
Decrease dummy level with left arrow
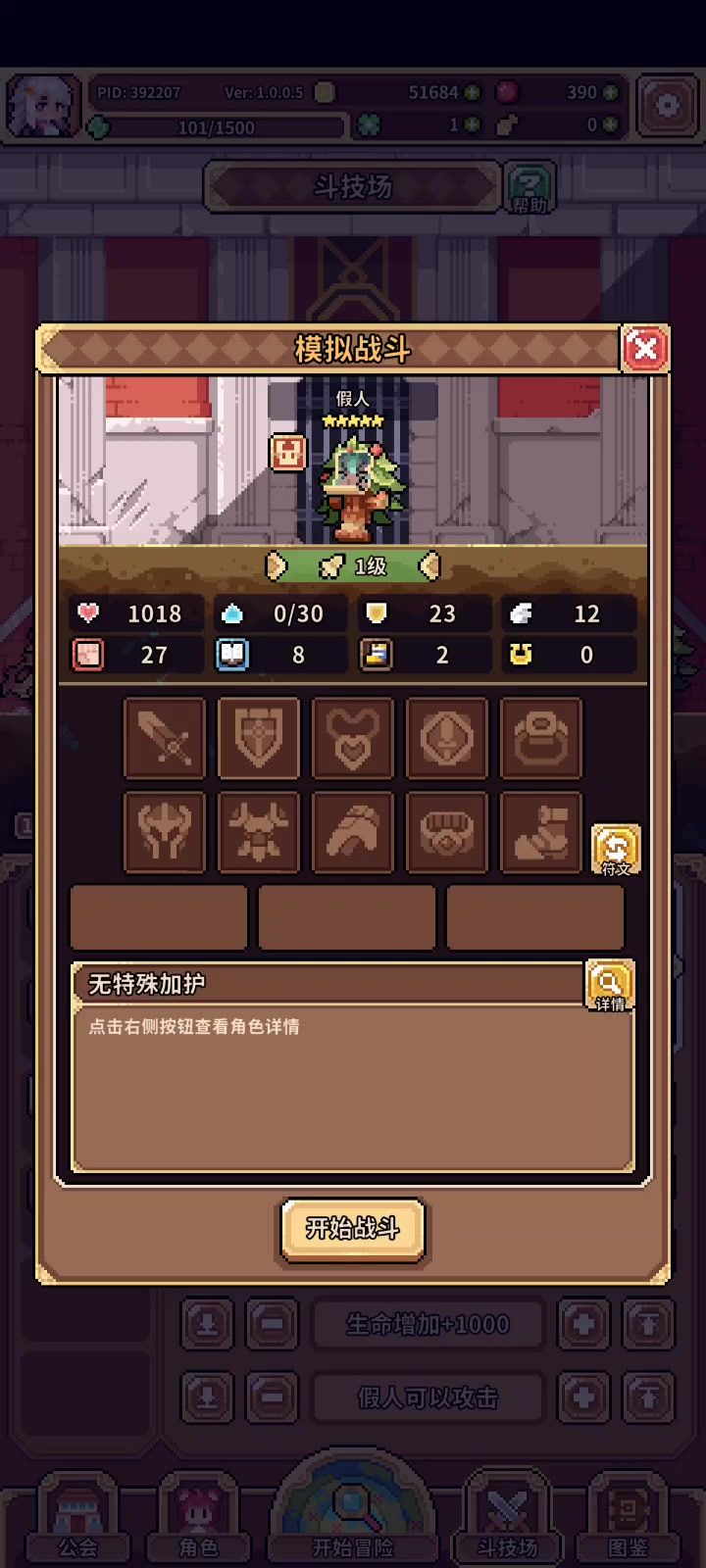(277, 565)
